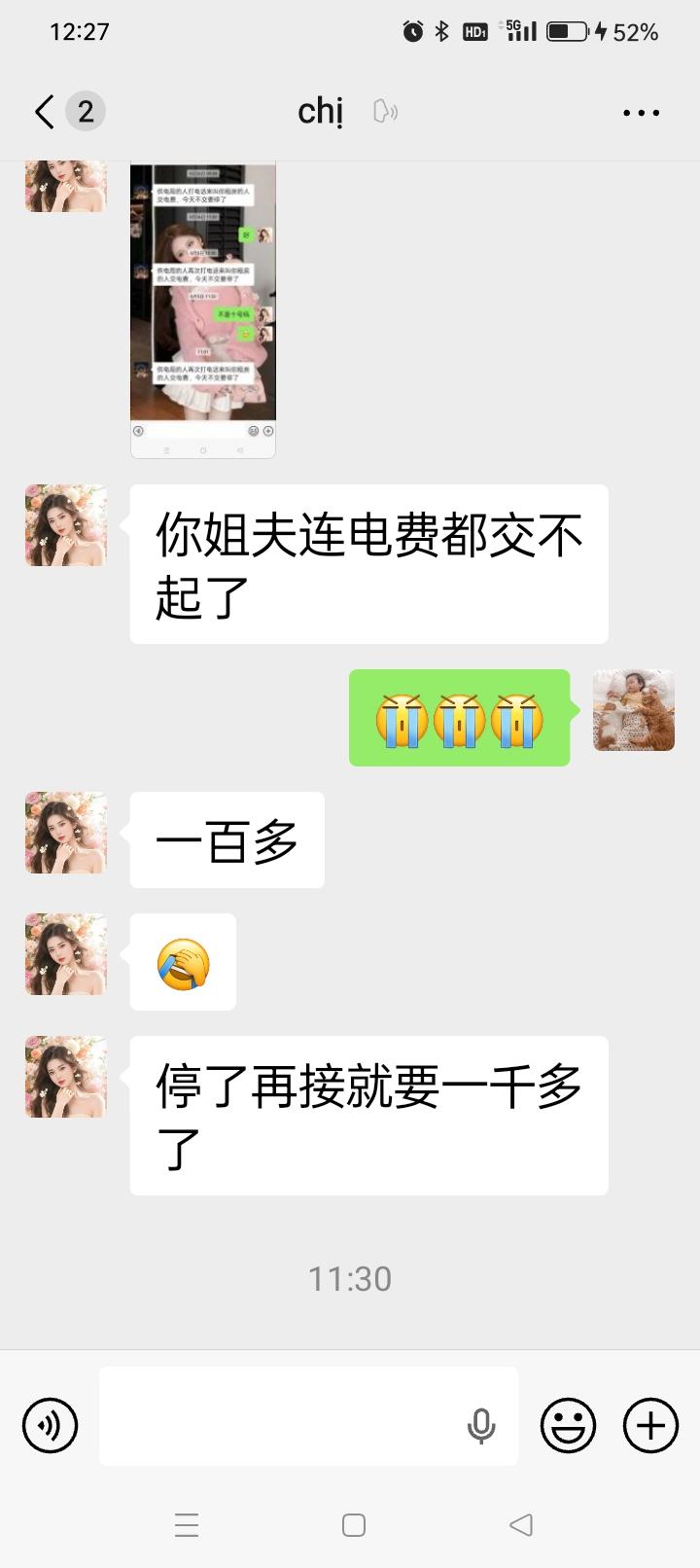700x1568 pixels.
Task: Open your own avatar next to crying emojis
Action: click(x=632, y=711)
